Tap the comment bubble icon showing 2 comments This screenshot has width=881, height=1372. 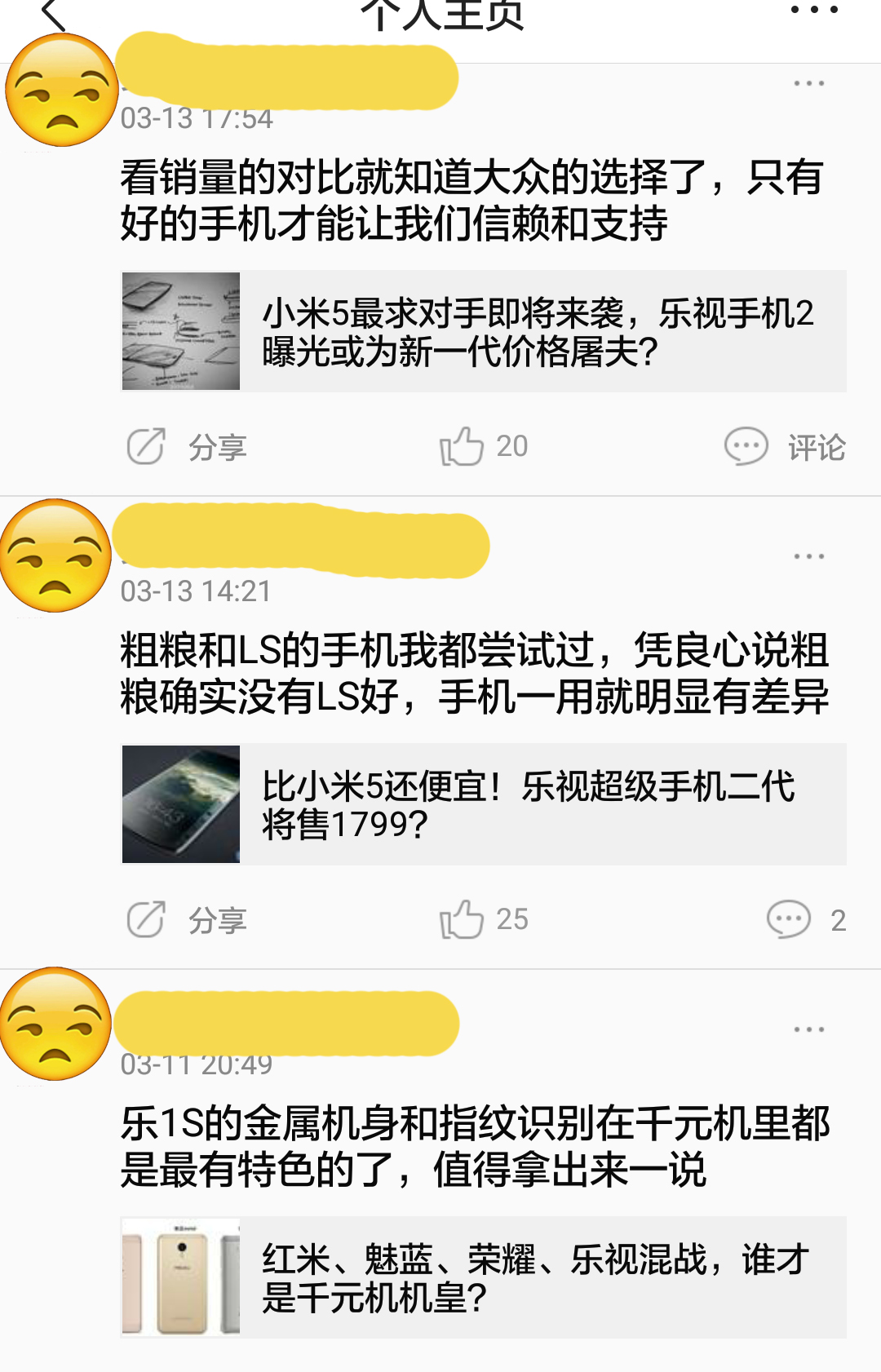(x=788, y=921)
